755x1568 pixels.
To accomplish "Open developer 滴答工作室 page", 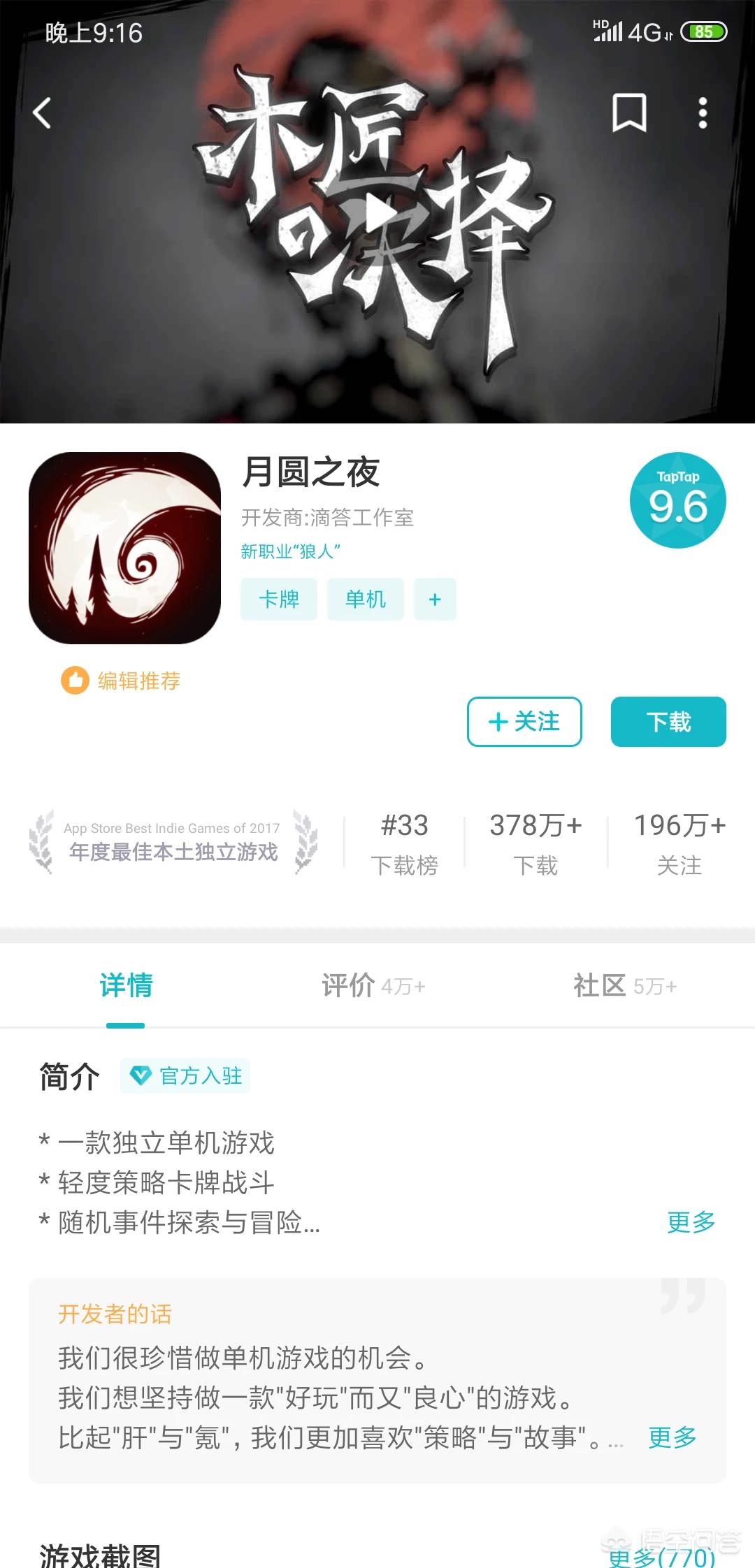I will 327,517.
